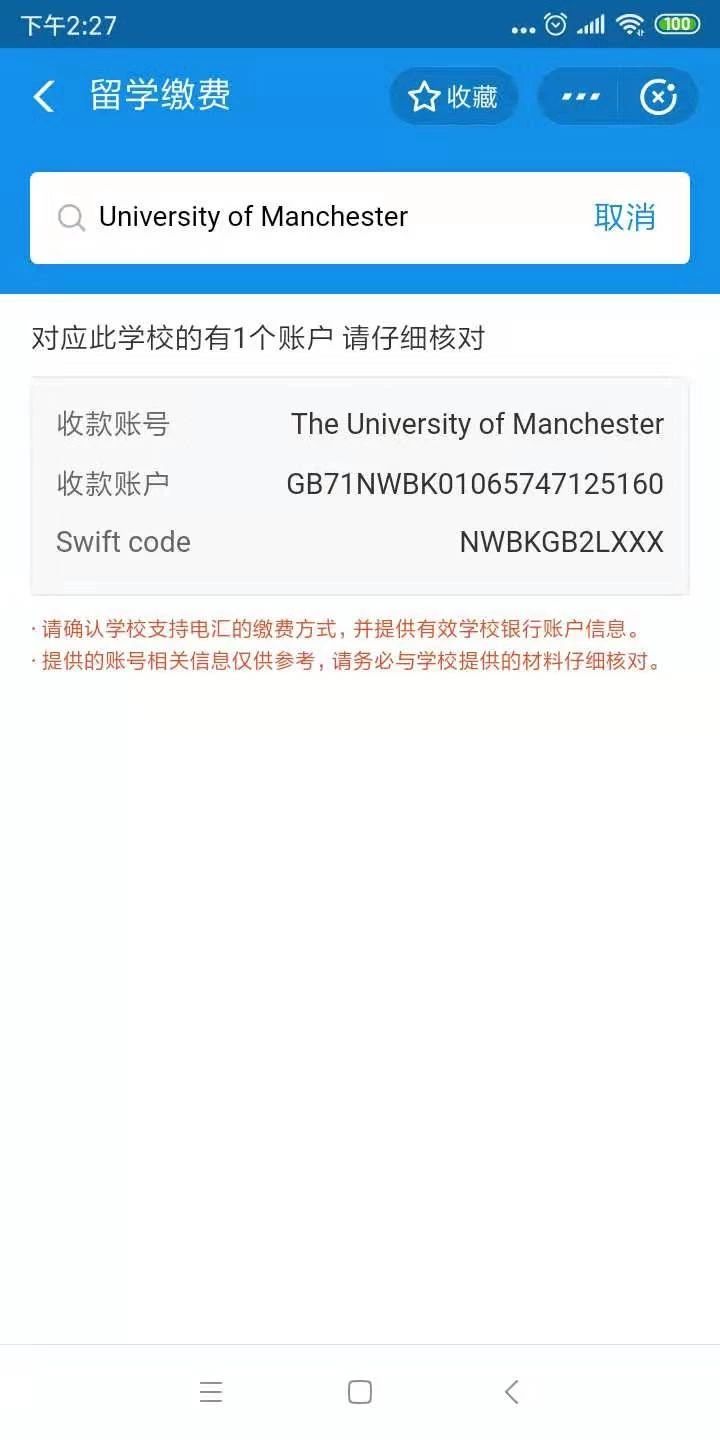Close the mini program
Image resolution: width=720 pixels, height=1440 pixels.
[658, 97]
